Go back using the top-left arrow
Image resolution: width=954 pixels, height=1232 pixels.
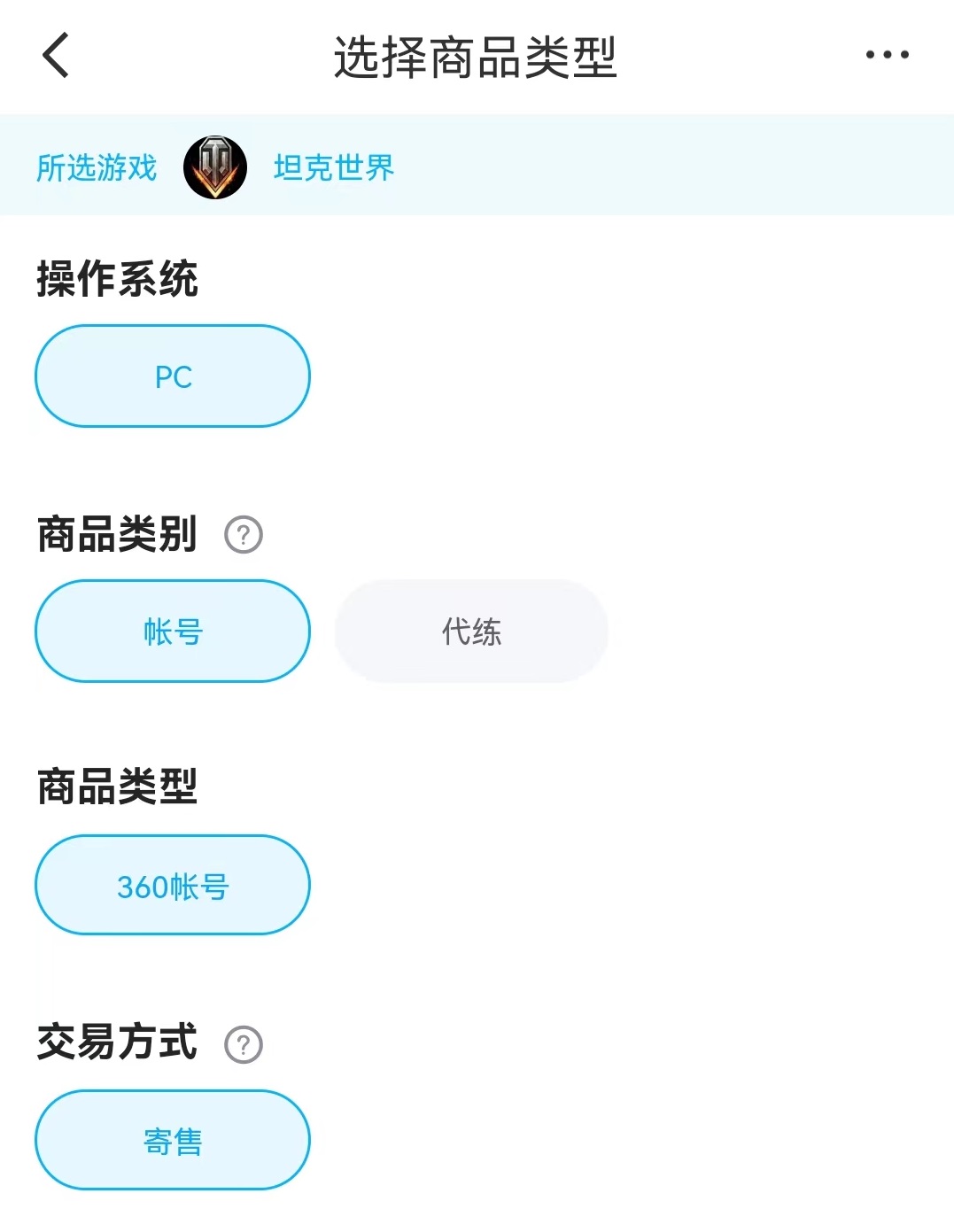(x=56, y=56)
